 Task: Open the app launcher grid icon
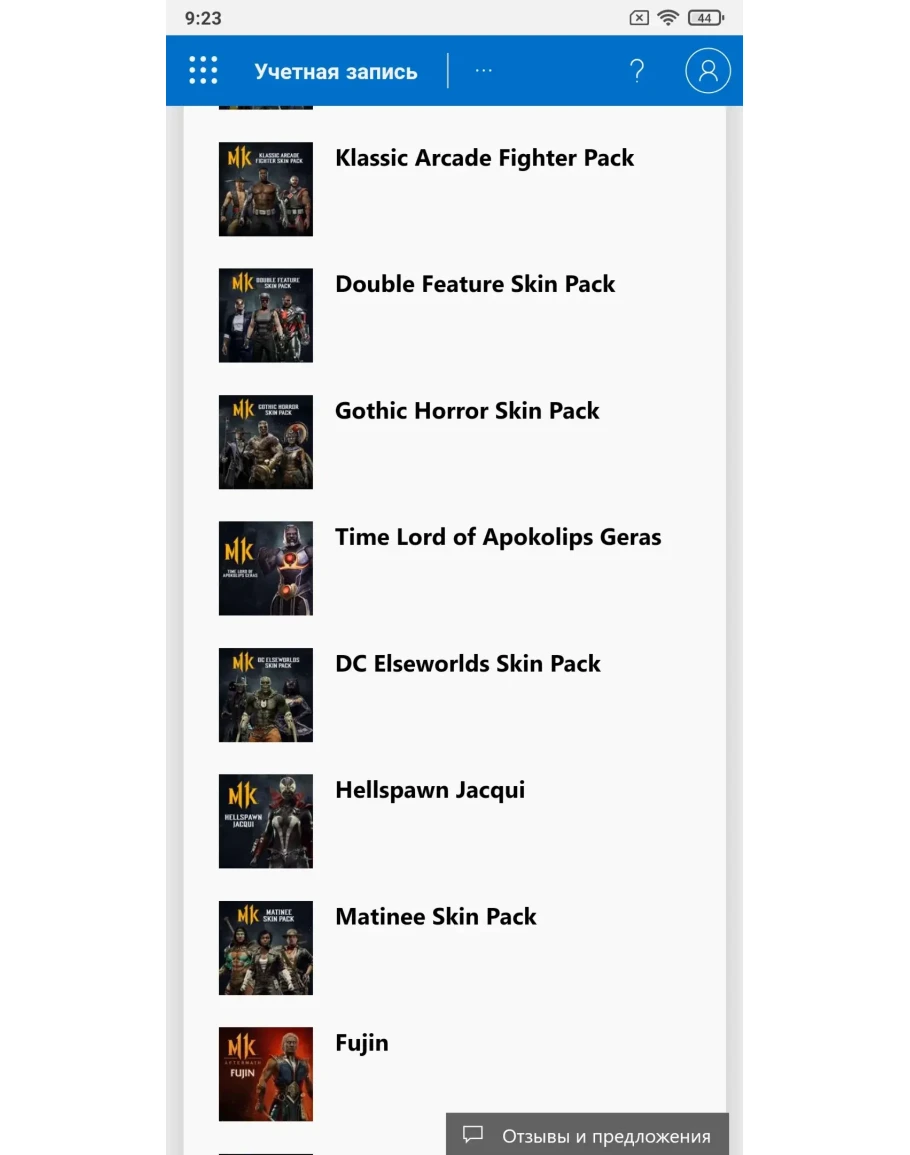point(203,70)
